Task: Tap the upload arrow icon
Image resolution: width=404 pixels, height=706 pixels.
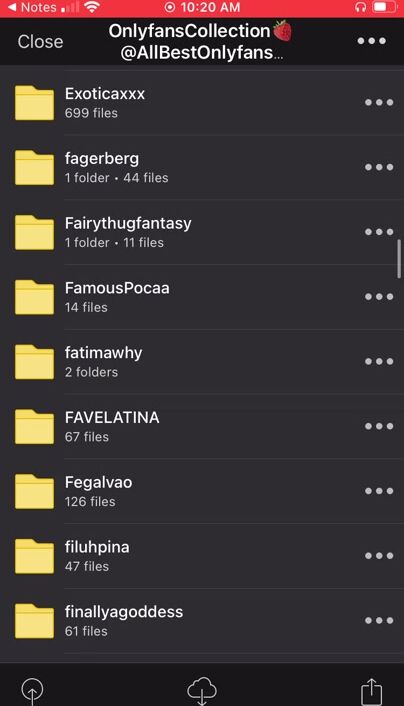Action: [32, 691]
